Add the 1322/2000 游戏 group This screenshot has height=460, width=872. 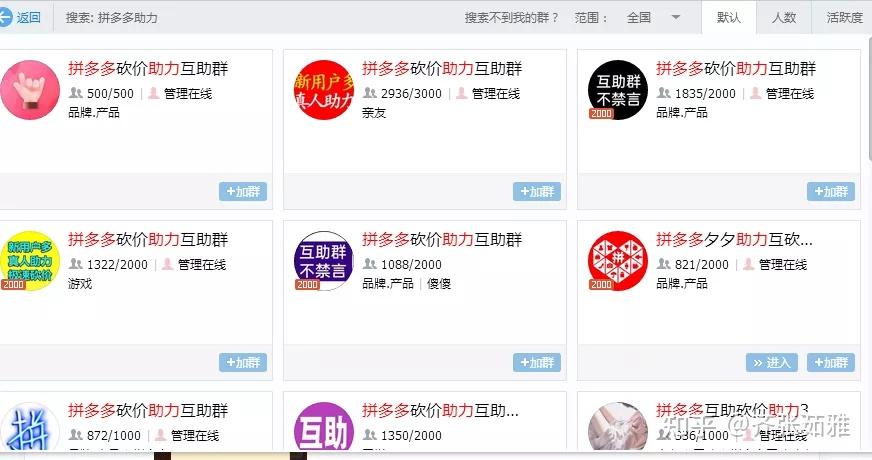(243, 362)
